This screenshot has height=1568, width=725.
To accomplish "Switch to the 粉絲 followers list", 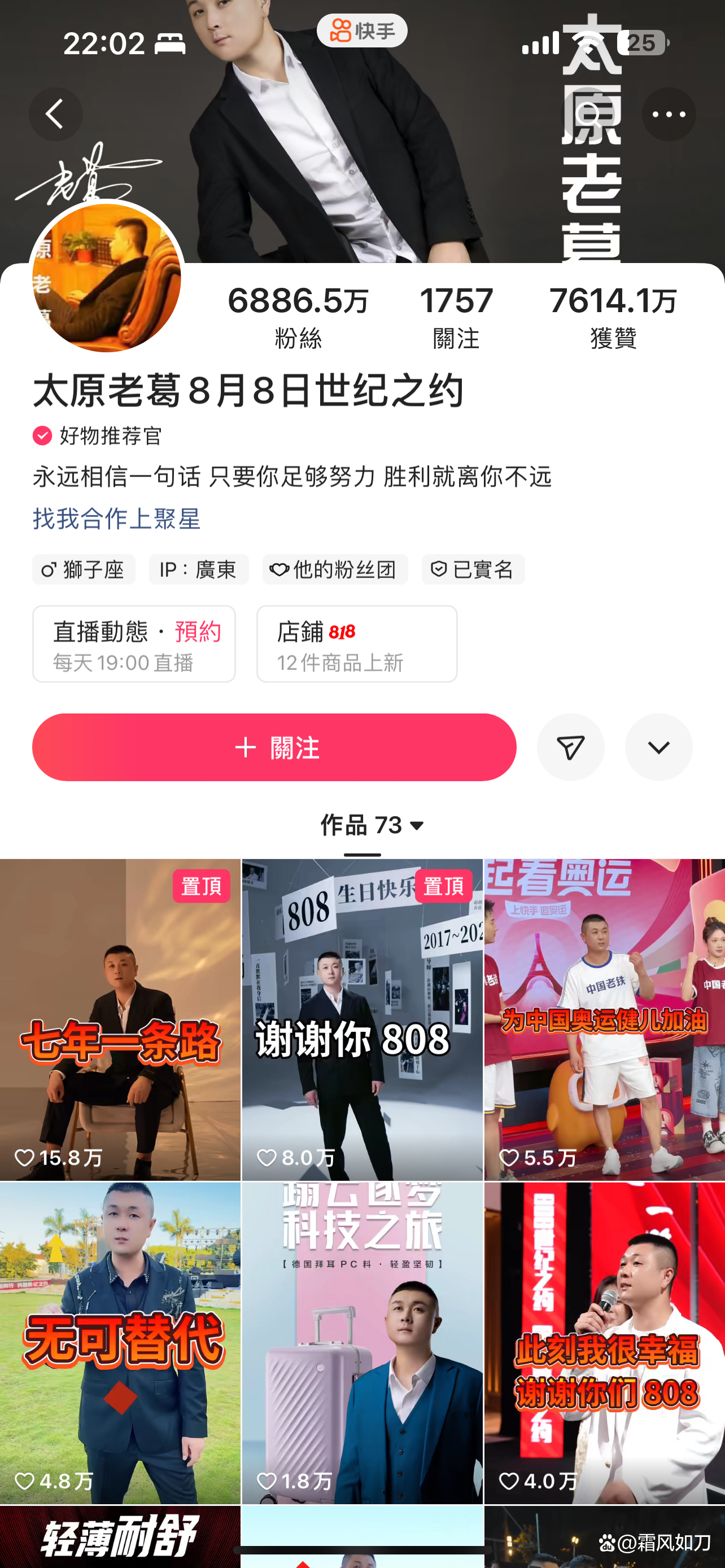I will (x=298, y=317).
